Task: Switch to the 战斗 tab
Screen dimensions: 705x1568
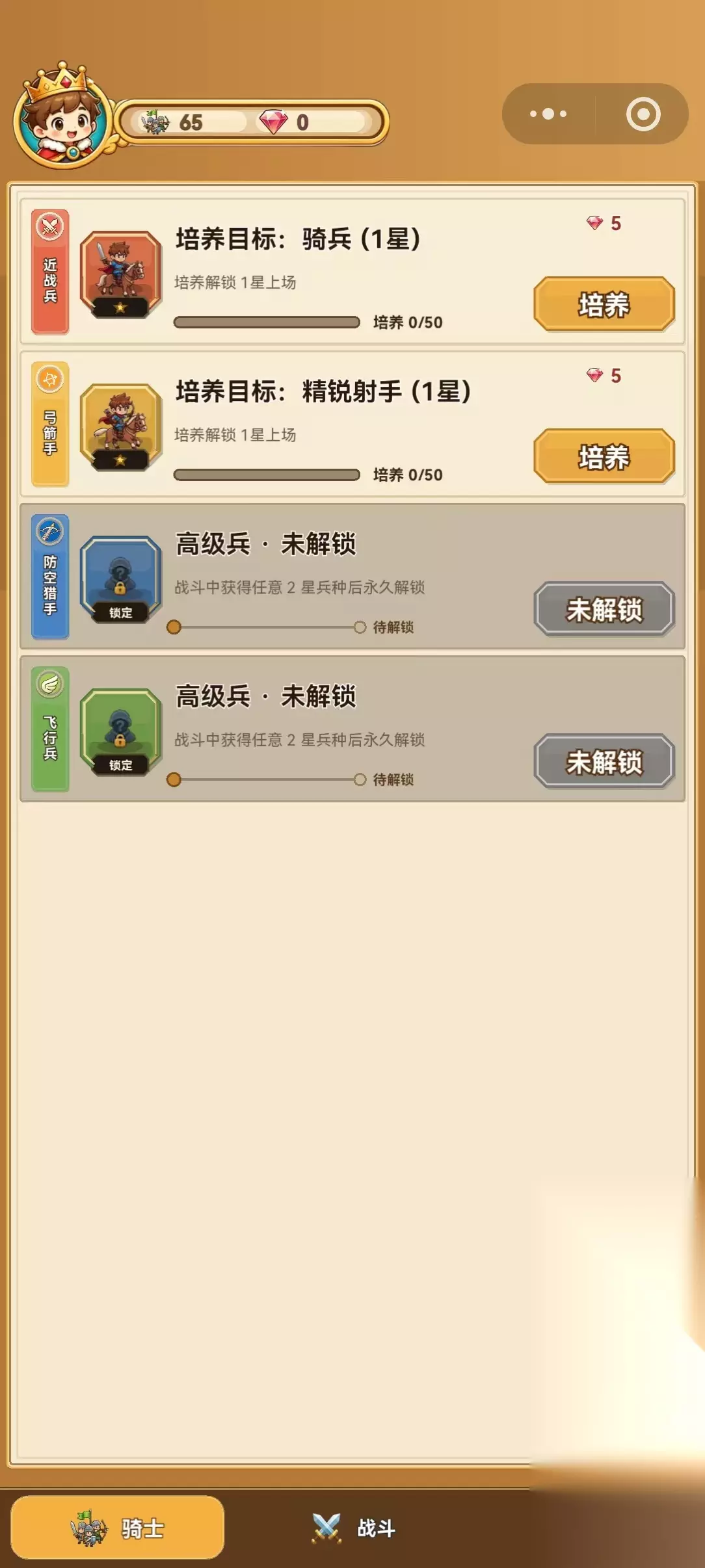Action: pos(354,1528)
